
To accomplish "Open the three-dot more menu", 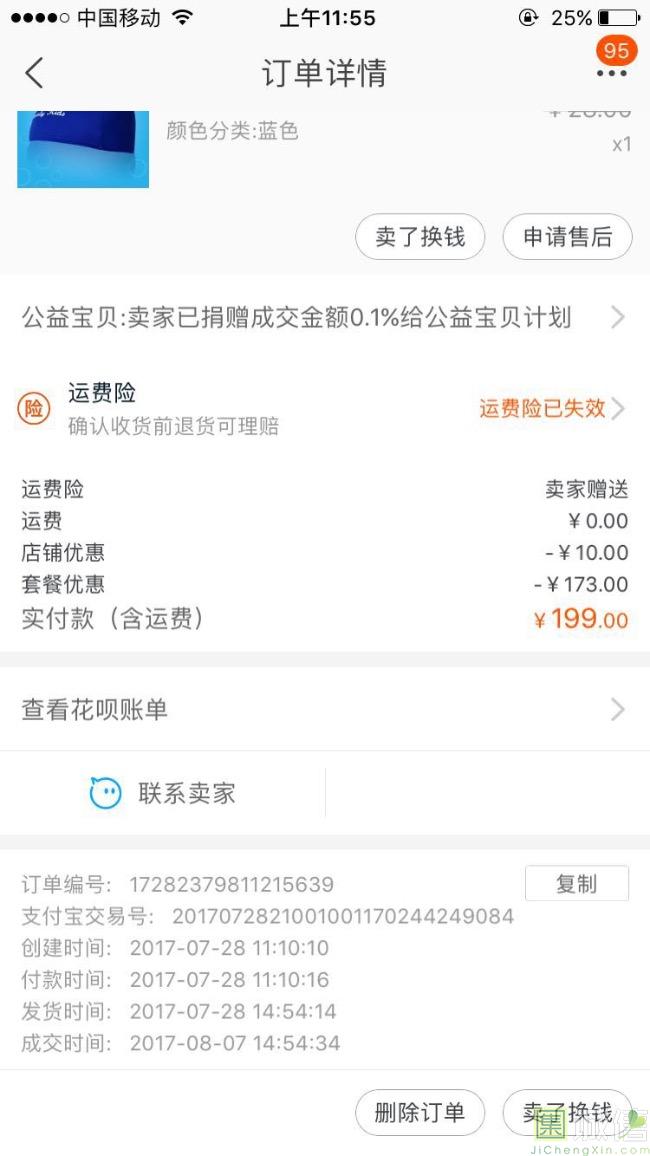I will click(x=612, y=73).
